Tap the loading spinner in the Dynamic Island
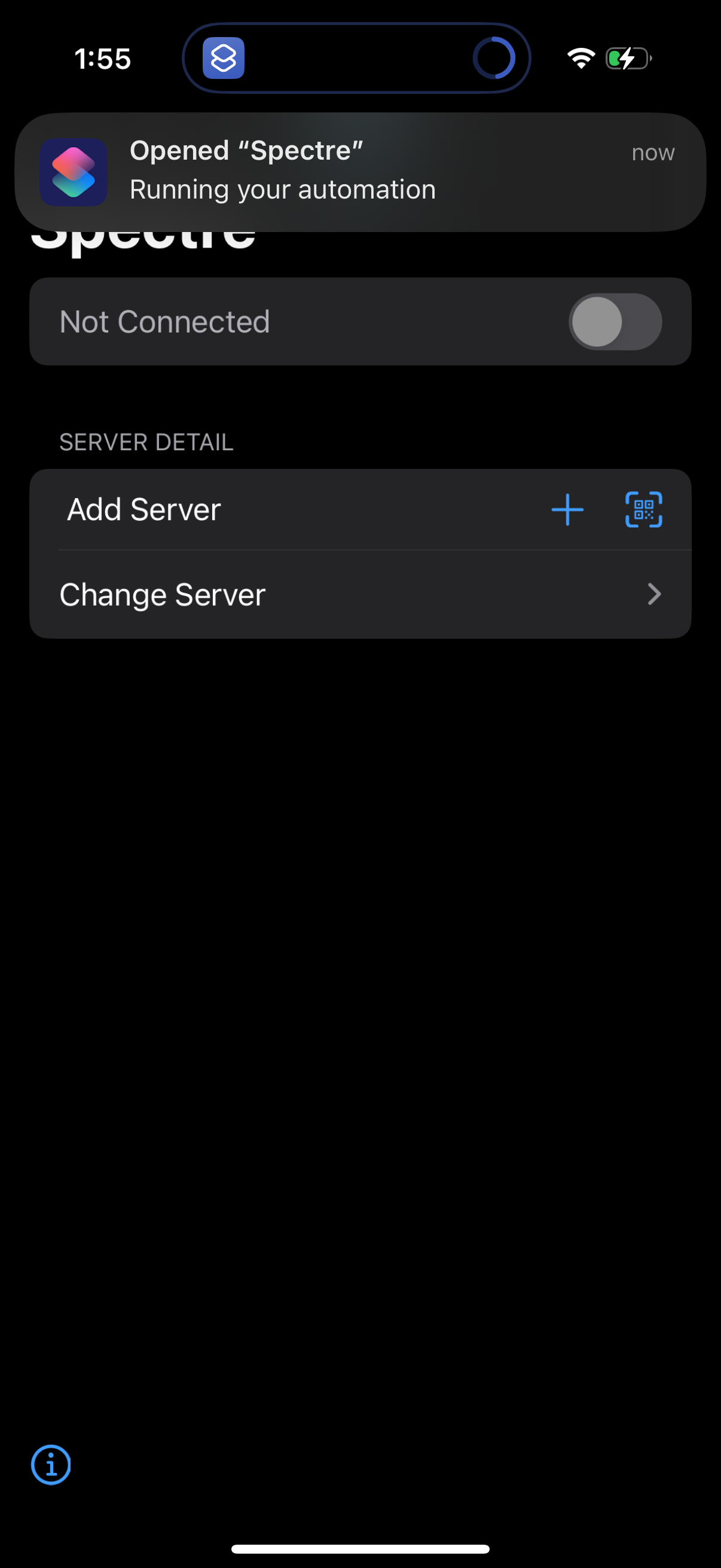This screenshot has height=1568, width=721. tap(494, 58)
